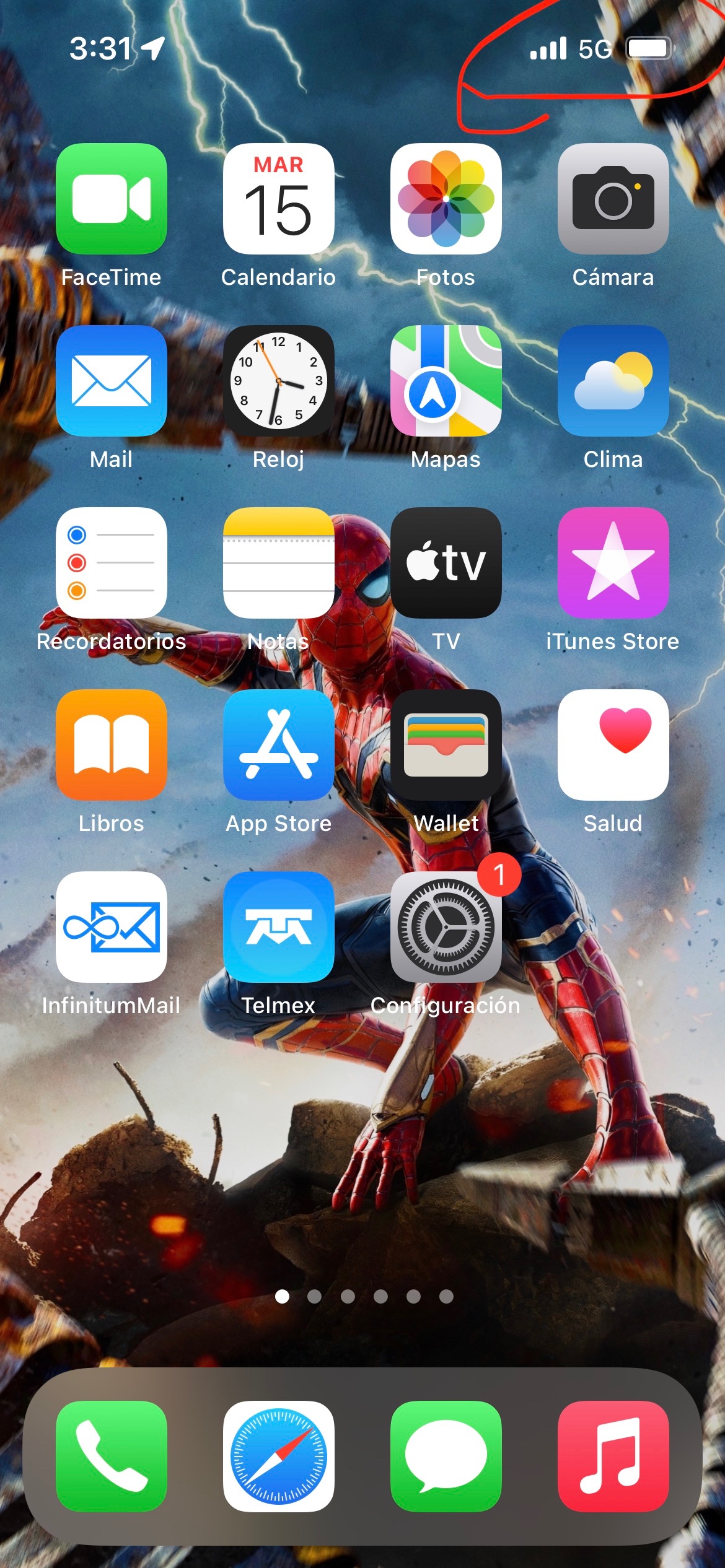
Task: Open Recordatorios
Action: (x=112, y=563)
